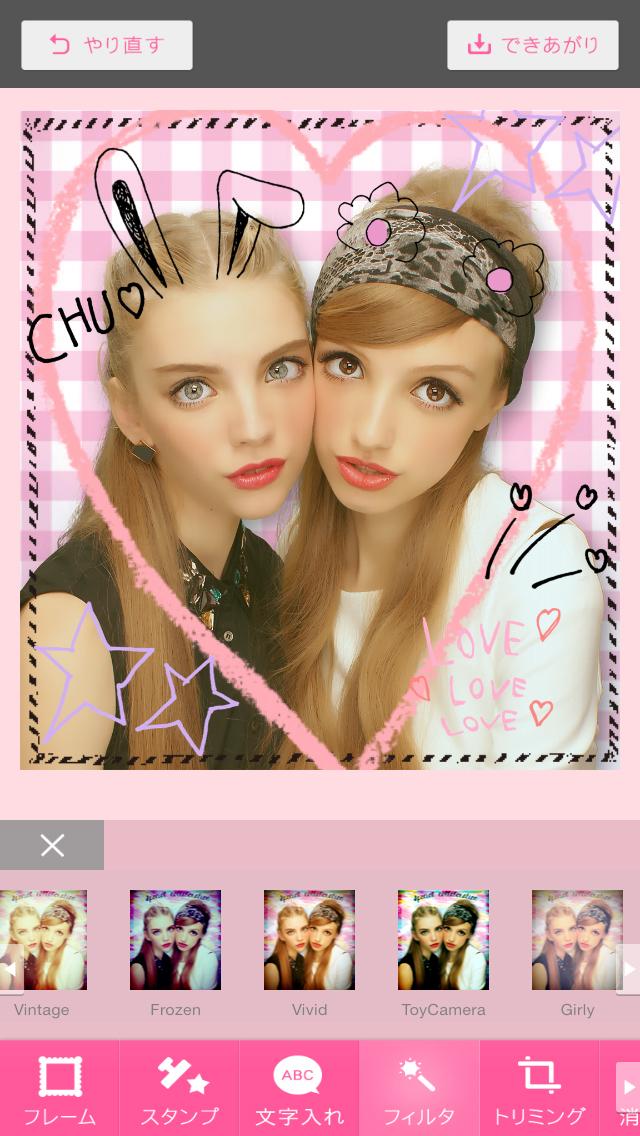This screenshot has height=1136, width=640.
Task: Select the Frozen filter
Action: click(175, 940)
